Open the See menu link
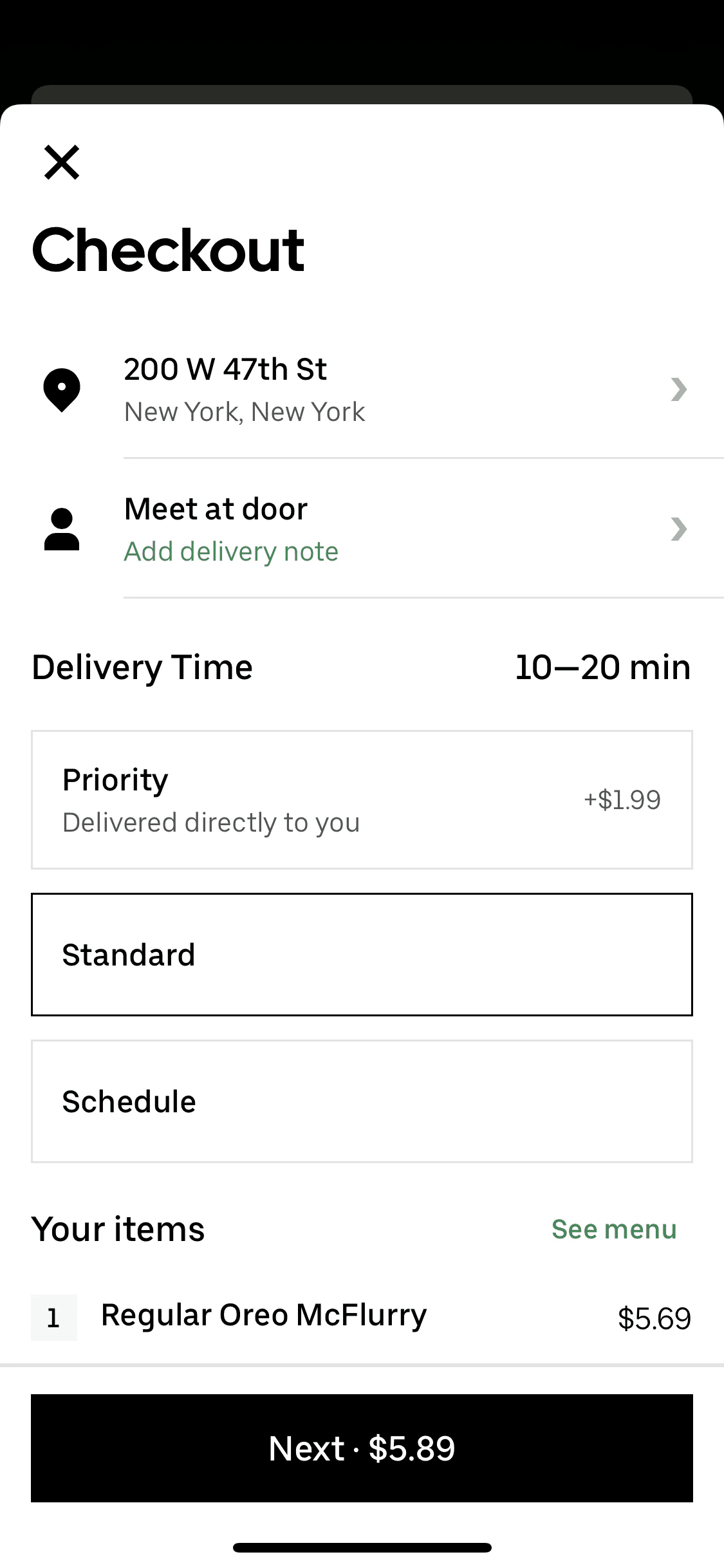This screenshot has width=724, height=1568. 614,1229
